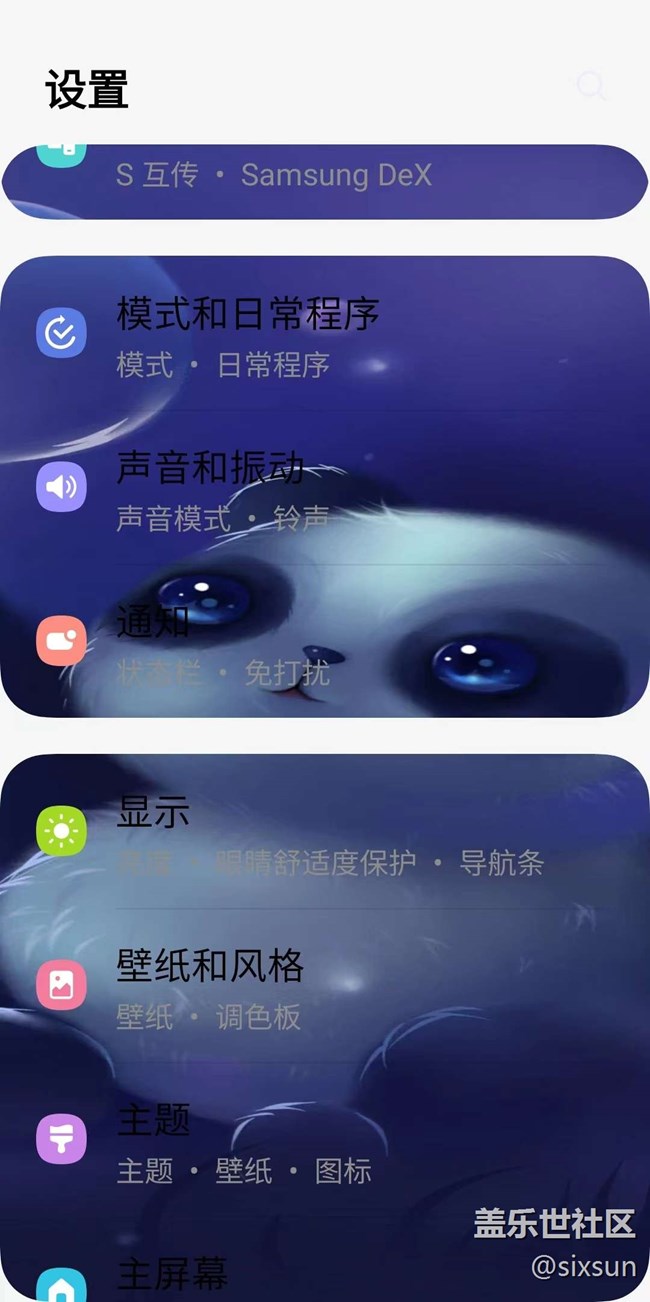Go to 声音和振动 settings

pos(325,489)
